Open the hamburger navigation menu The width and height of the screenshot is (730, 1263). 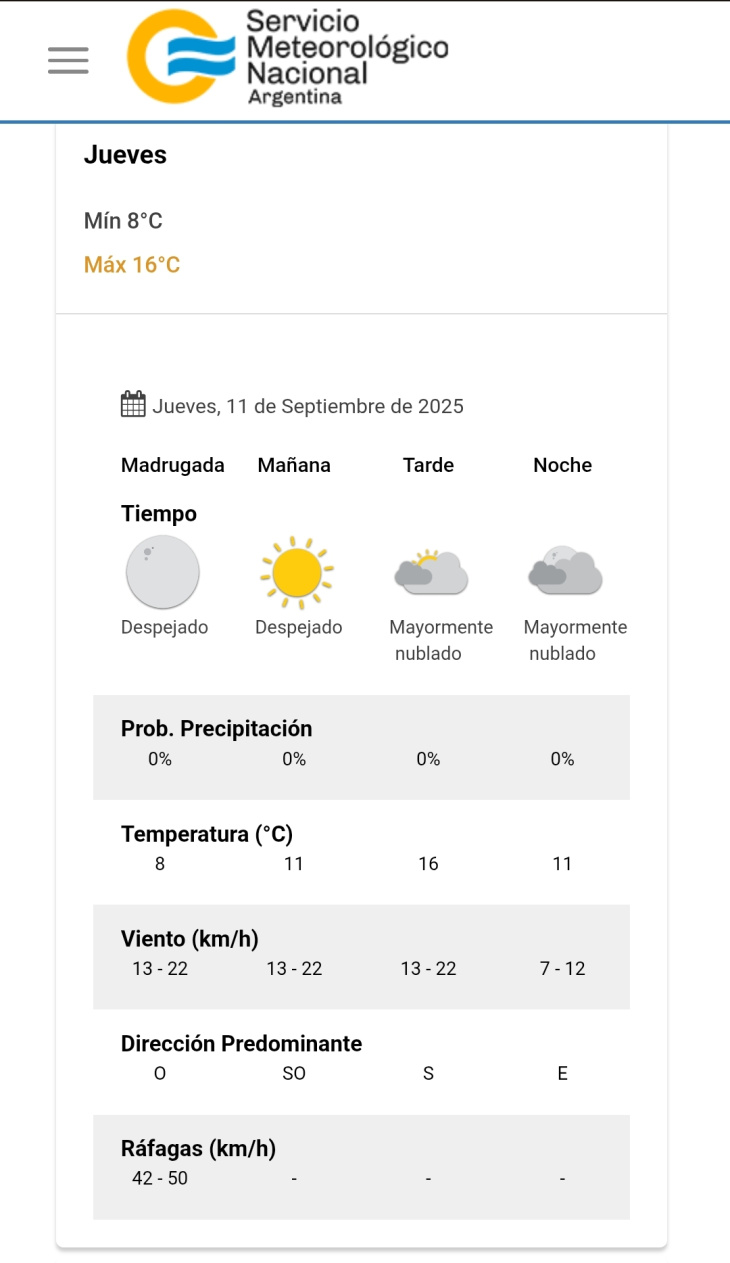coord(68,60)
